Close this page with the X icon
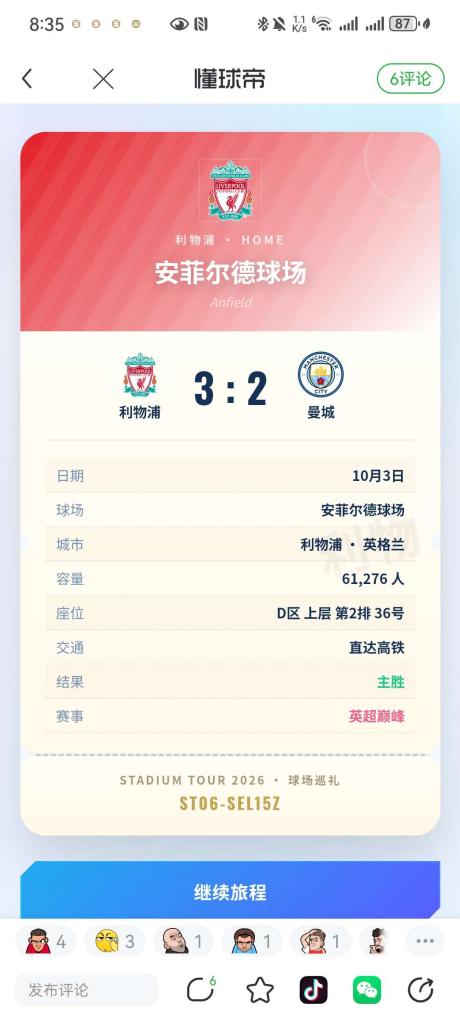Viewport: 460px width, 1023px height. pos(103,79)
